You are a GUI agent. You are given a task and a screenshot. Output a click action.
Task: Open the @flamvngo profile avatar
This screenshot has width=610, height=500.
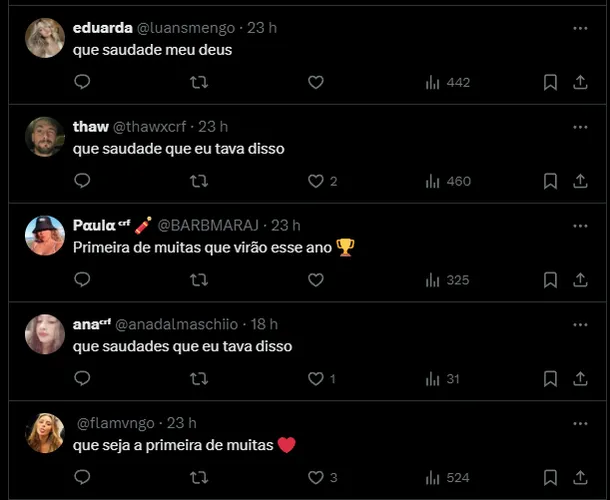pos(45,432)
